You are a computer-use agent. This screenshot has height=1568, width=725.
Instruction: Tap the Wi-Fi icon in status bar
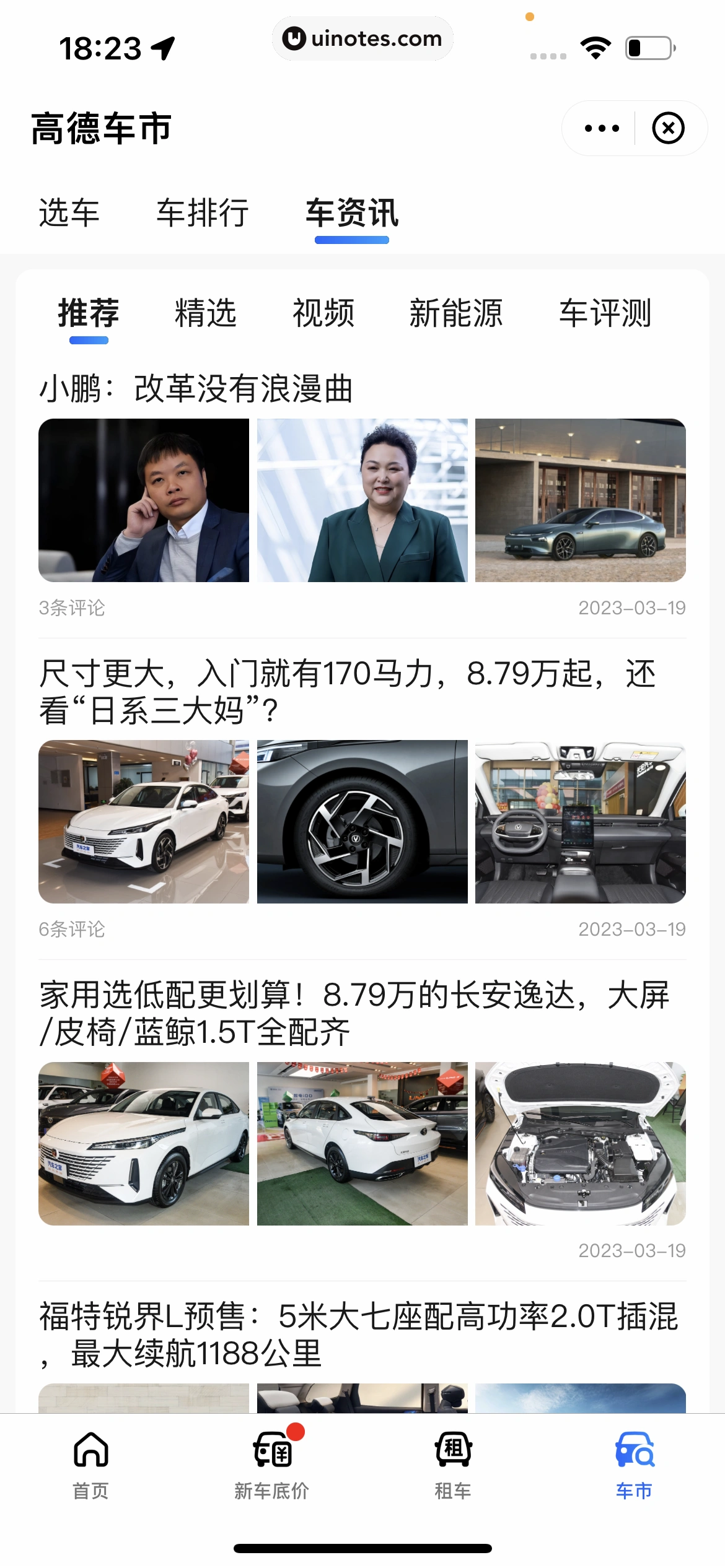pyautogui.click(x=595, y=46)
